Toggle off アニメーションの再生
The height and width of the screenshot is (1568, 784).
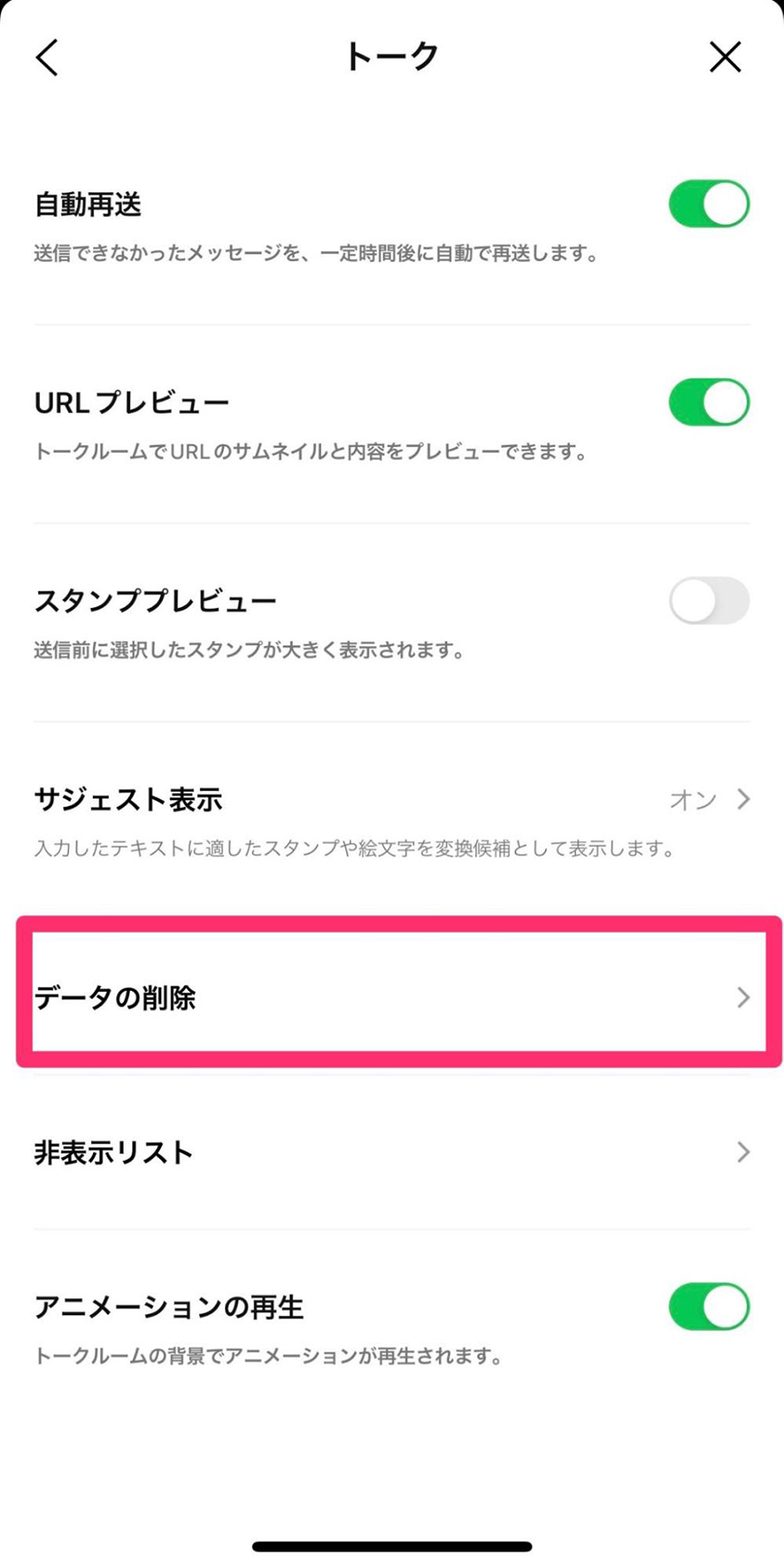click(709, 1307)
